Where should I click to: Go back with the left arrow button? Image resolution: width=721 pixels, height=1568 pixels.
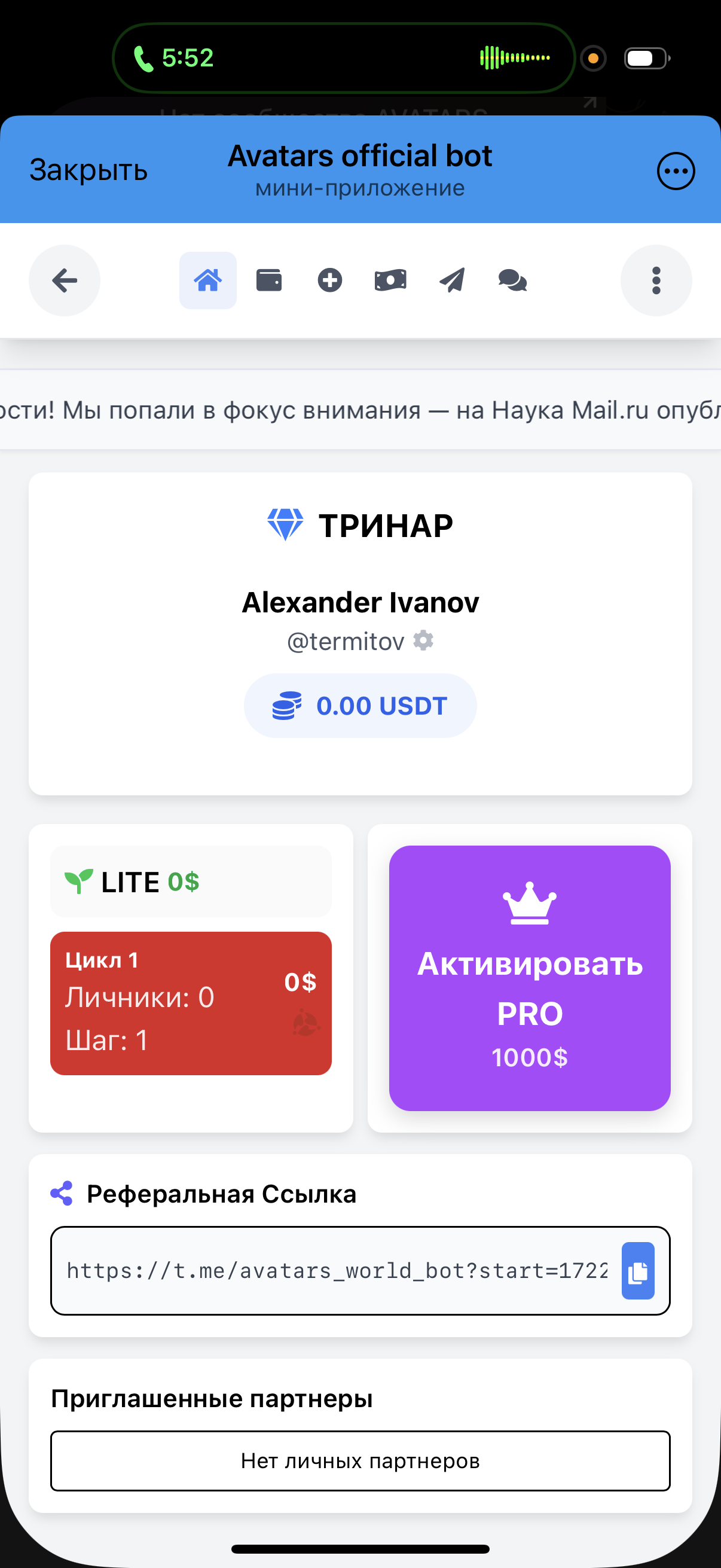click(x=65, y=280)
